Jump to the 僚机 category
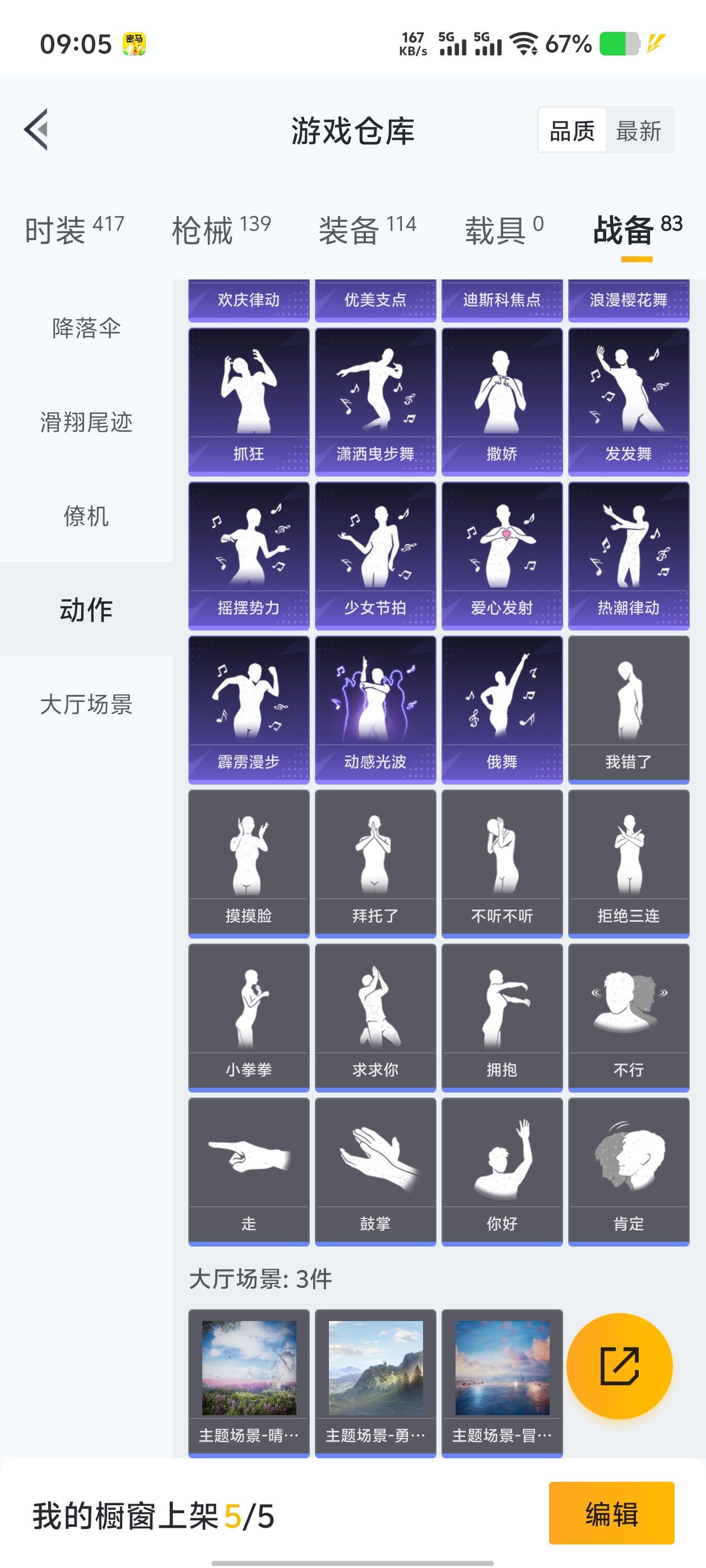This screenshot has height=1568, width=706. pyautogui.click(x=86, y=516)
